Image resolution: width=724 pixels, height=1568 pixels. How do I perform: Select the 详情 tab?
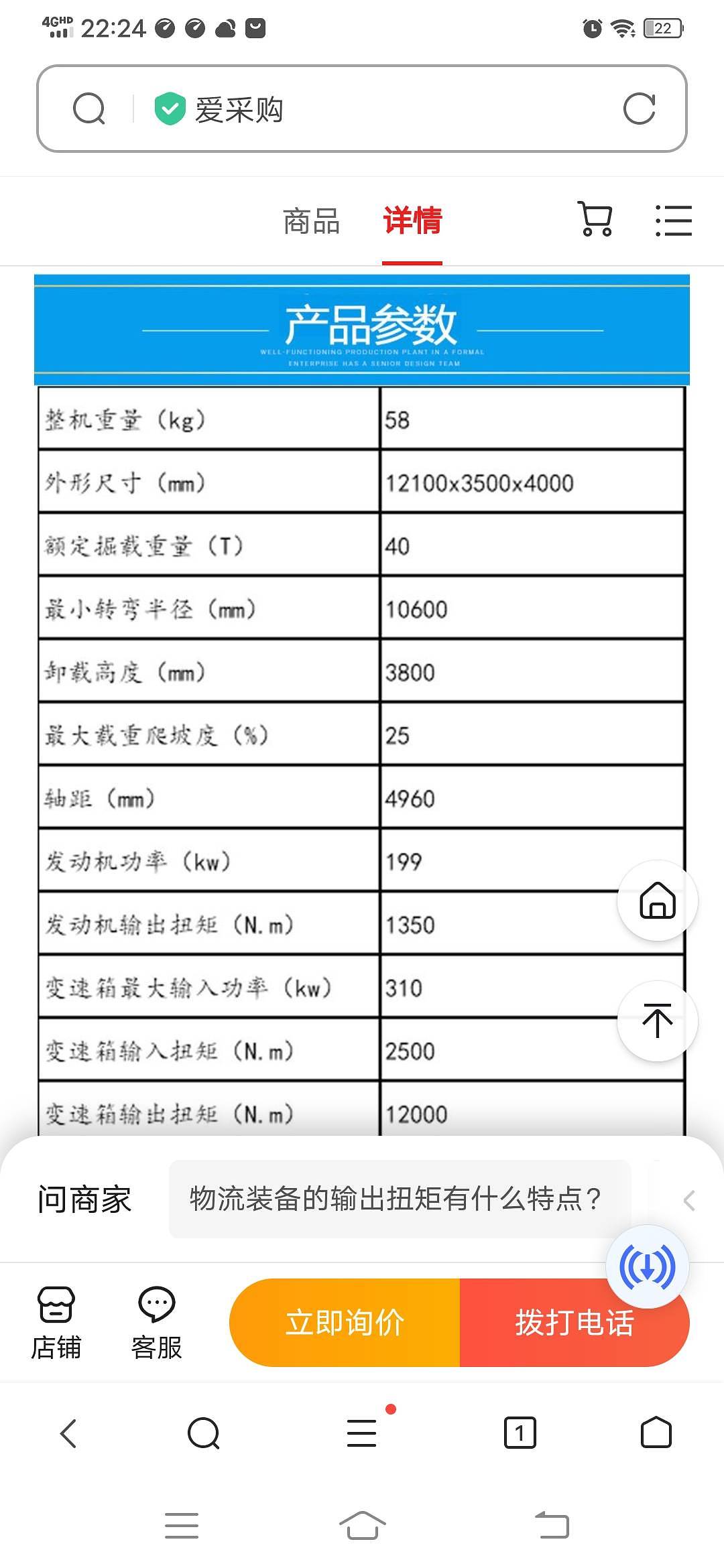tap(412, 221)
